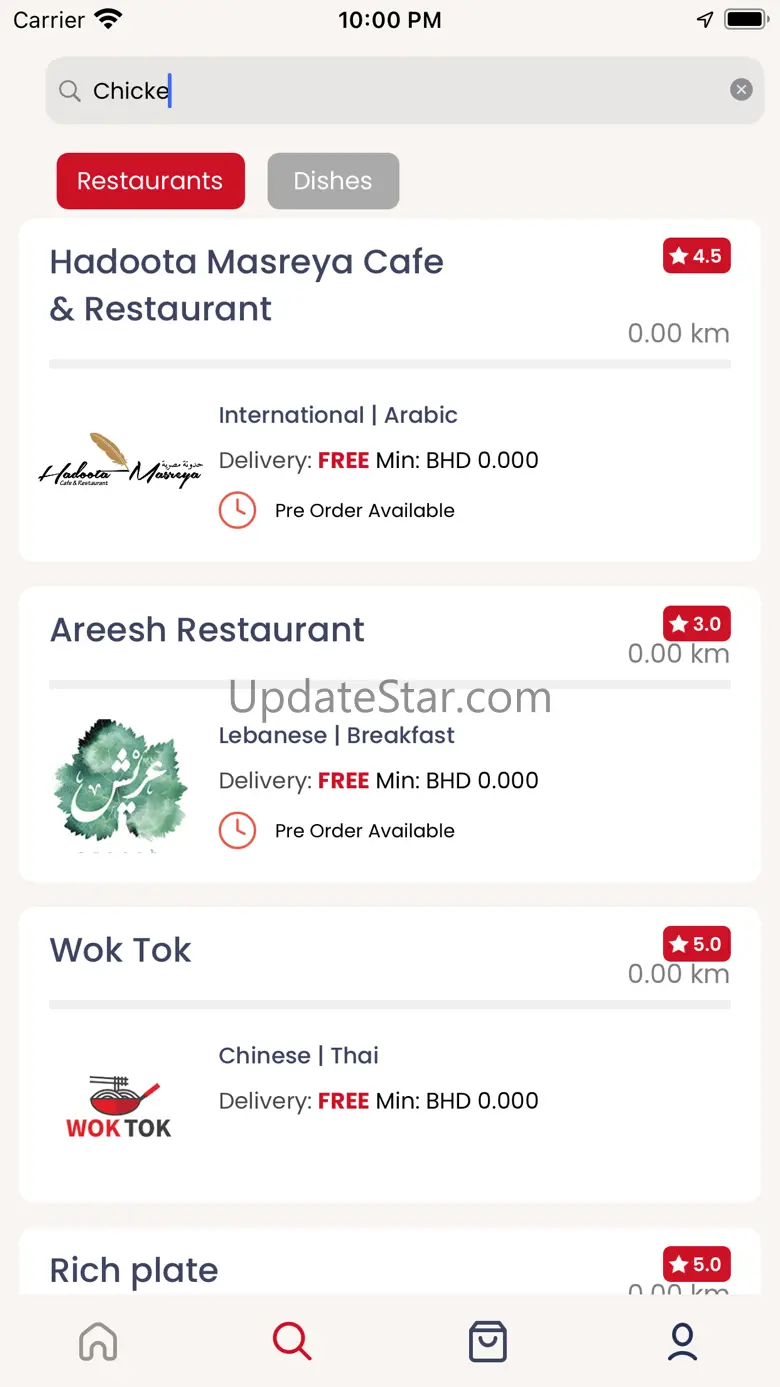Open the shopping bag tab
Image resolution: width=780 pixels, height=1387 pixels.
[488, 1341]
